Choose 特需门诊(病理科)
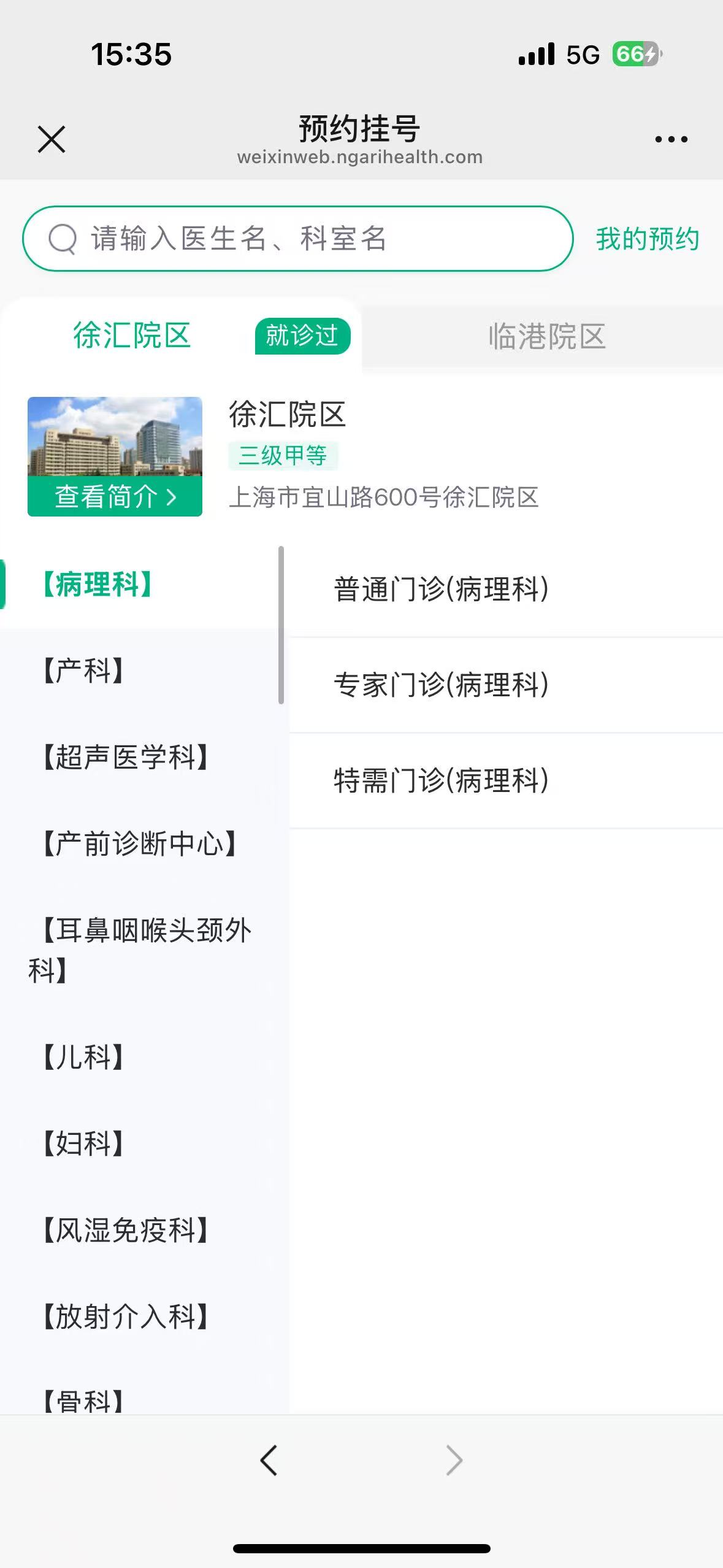 (x=442, y=781)
